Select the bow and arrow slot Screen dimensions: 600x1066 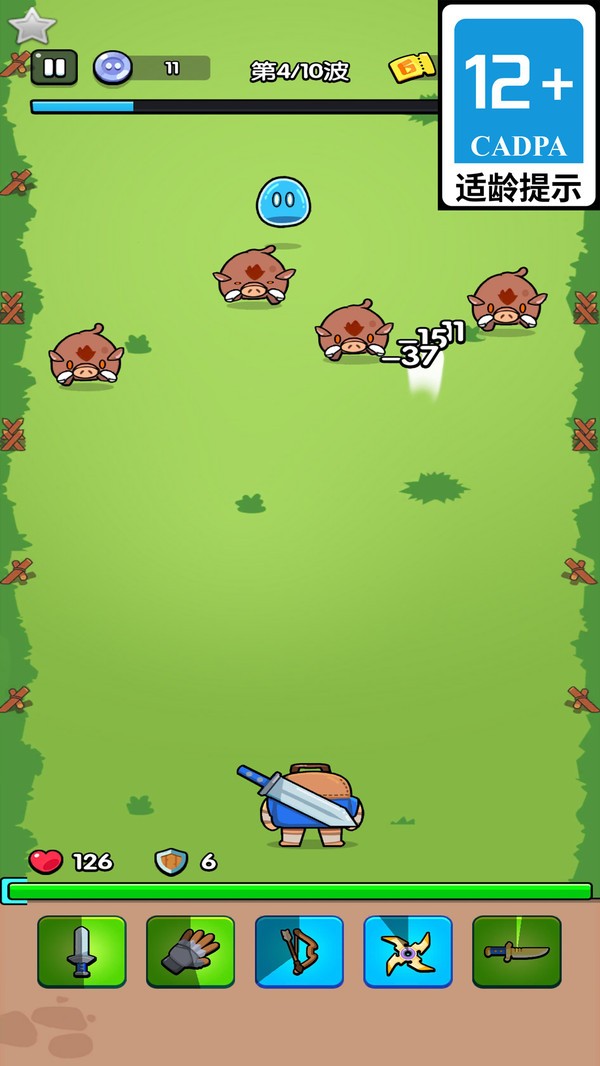(299, 951)
